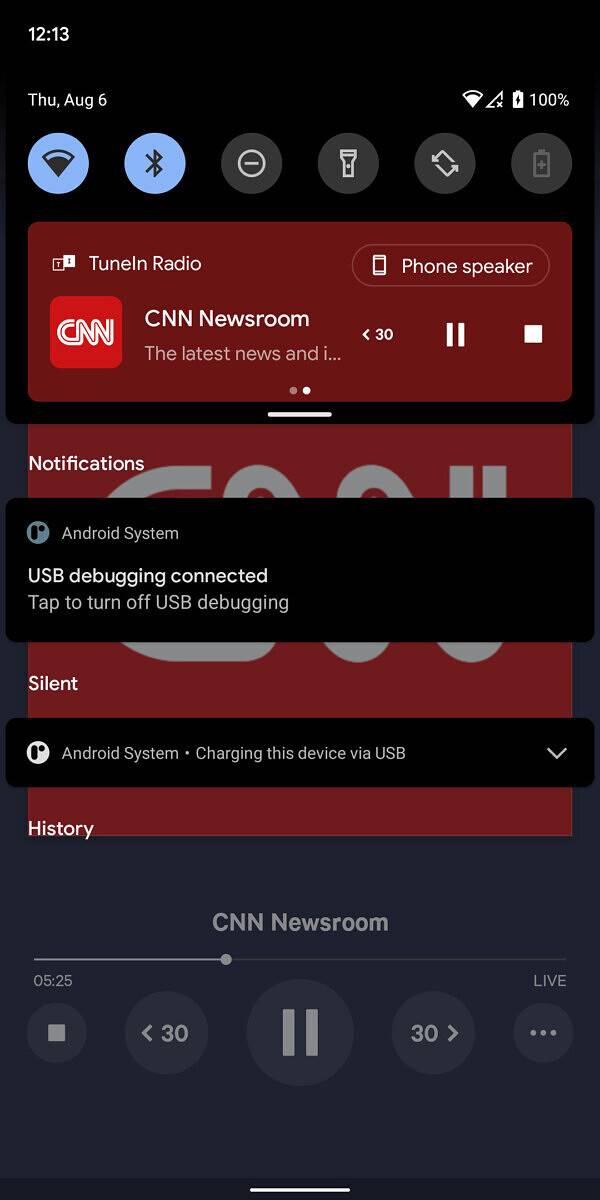Screen dimensions: 600x1200
Task: Toggle the auto-rotate tile
Action: (445, 163)
